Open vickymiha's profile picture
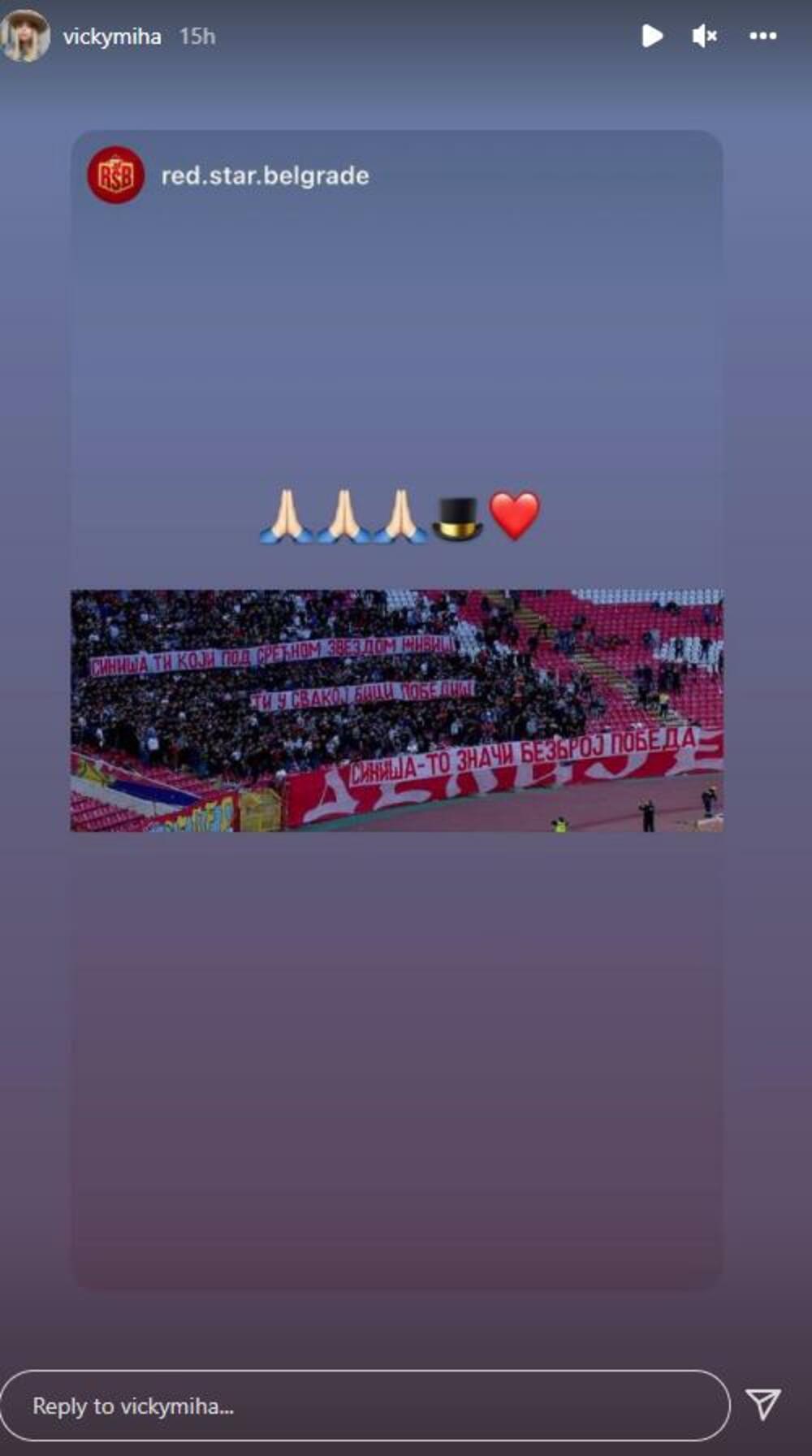 coord(24,36)
